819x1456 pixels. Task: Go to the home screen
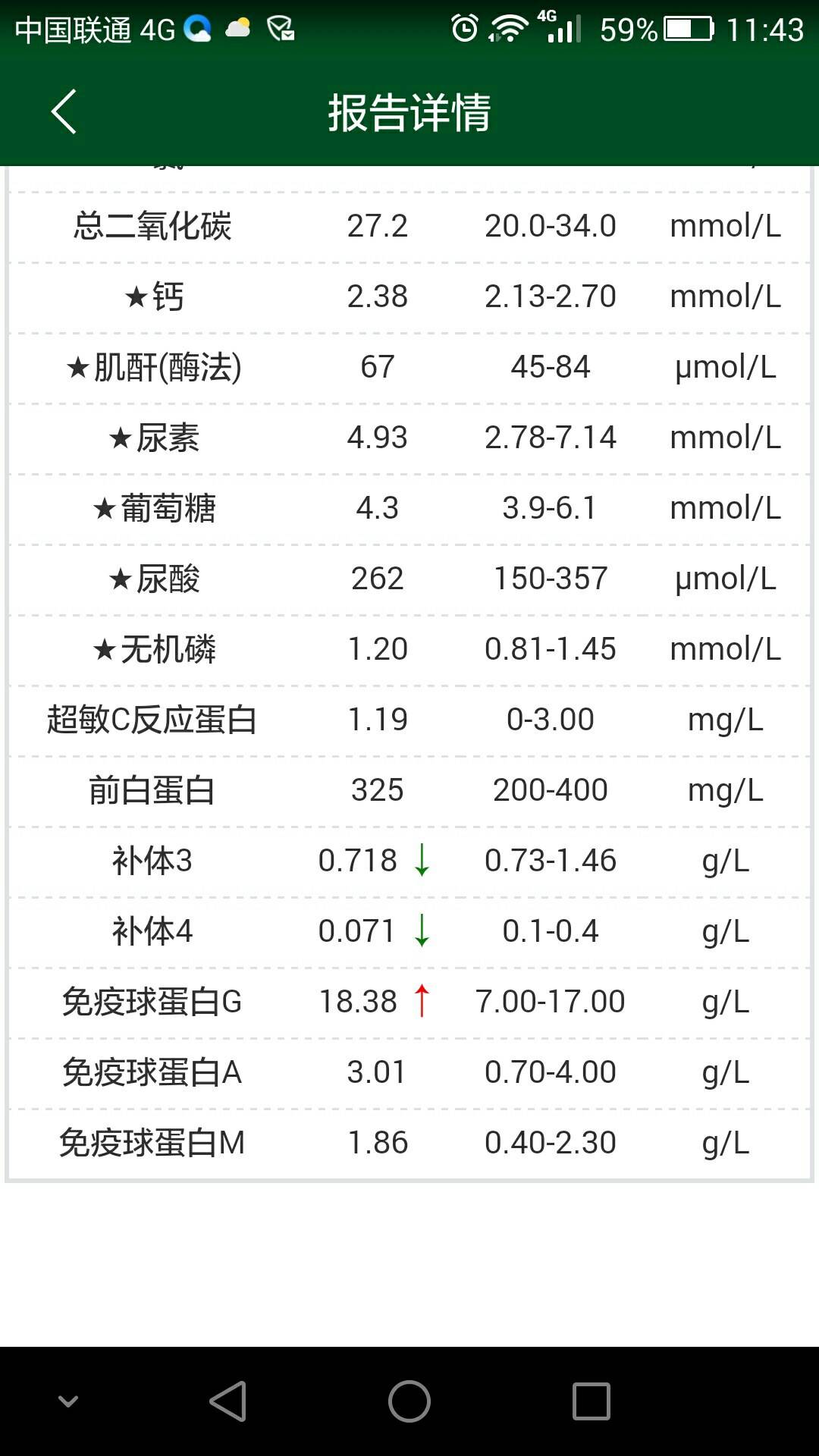(409, 1401)
